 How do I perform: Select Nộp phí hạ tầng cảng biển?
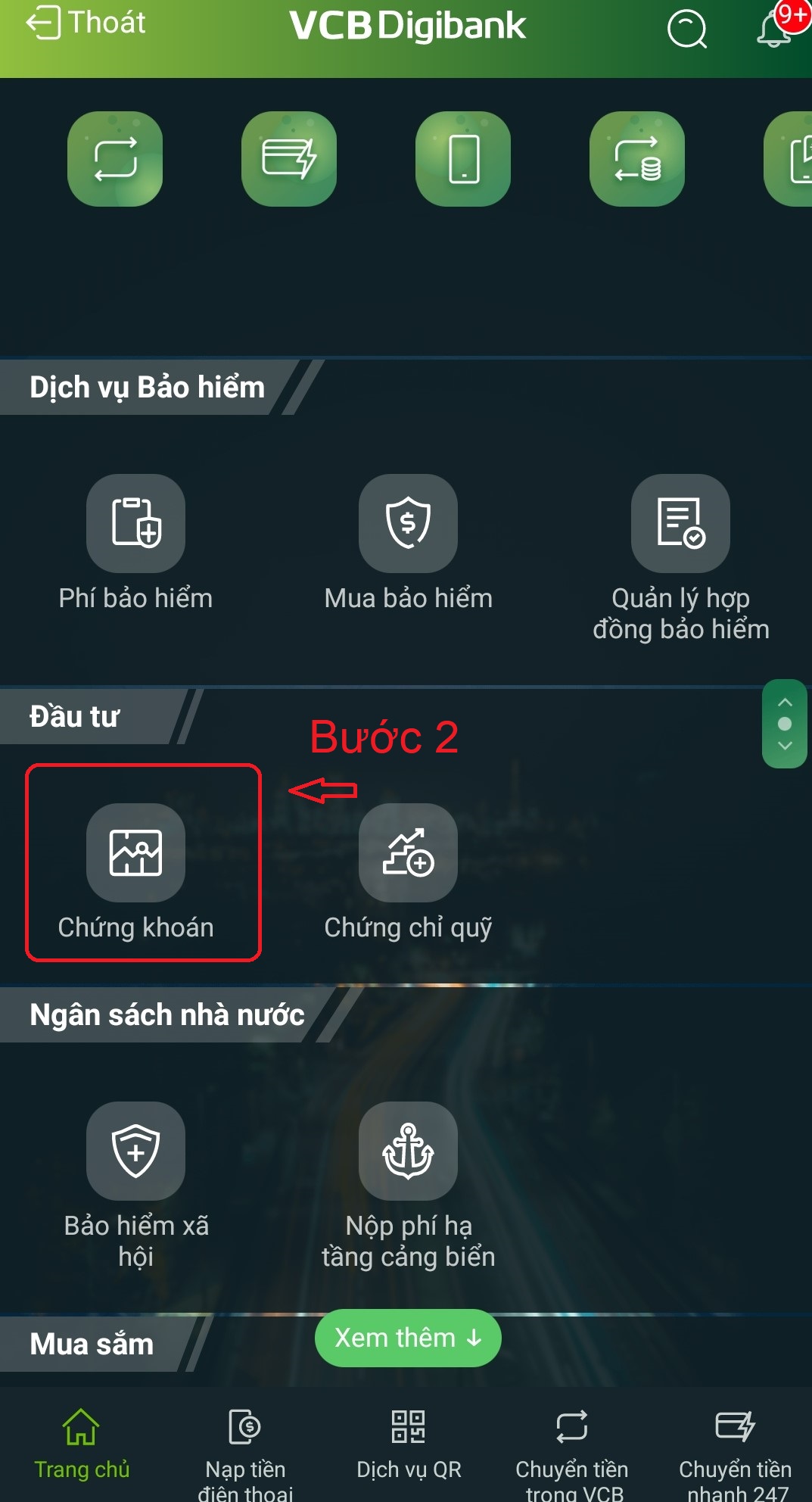click(408, 1186)
